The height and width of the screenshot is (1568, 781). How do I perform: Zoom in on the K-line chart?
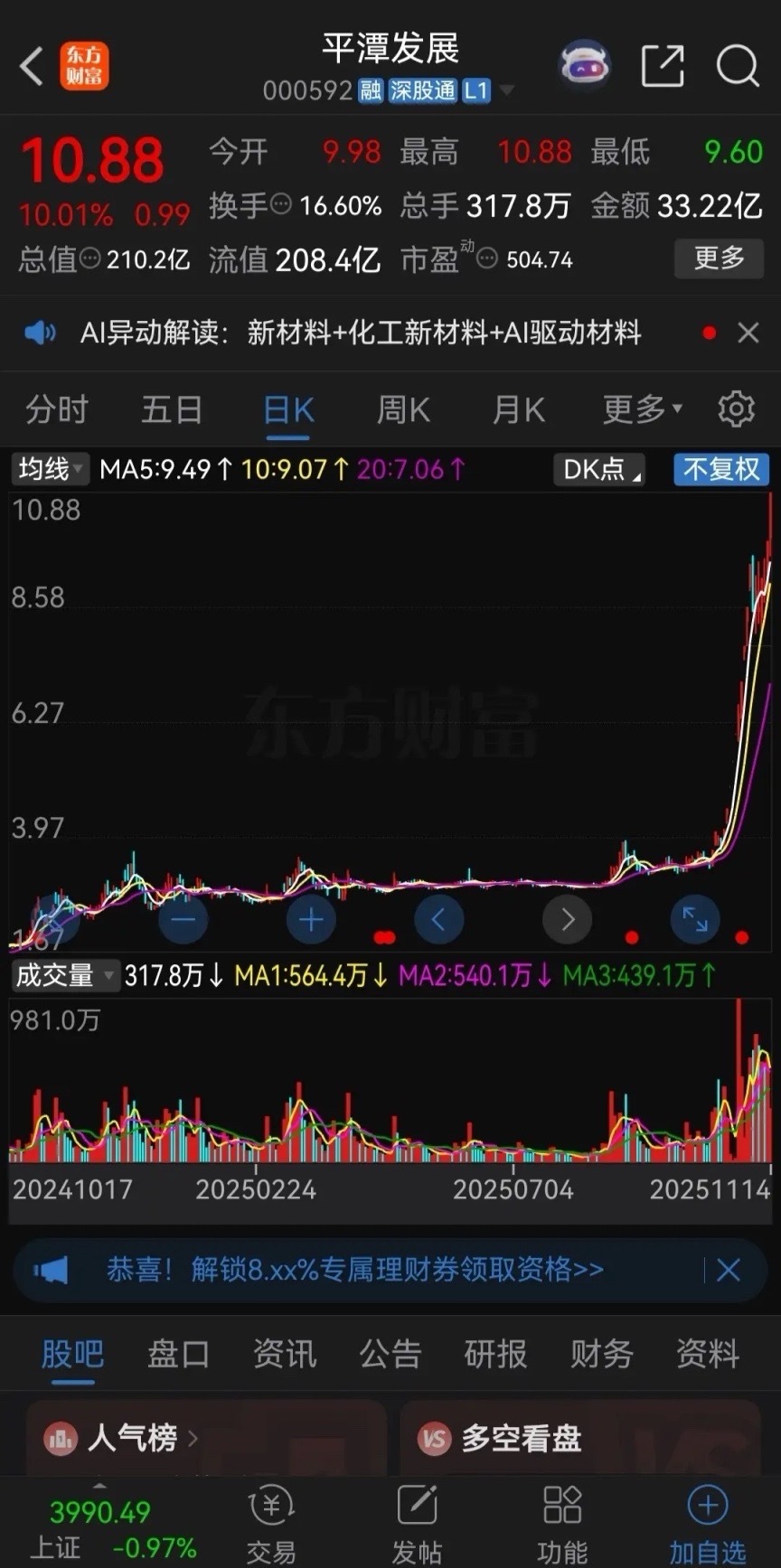pos(311,919)
